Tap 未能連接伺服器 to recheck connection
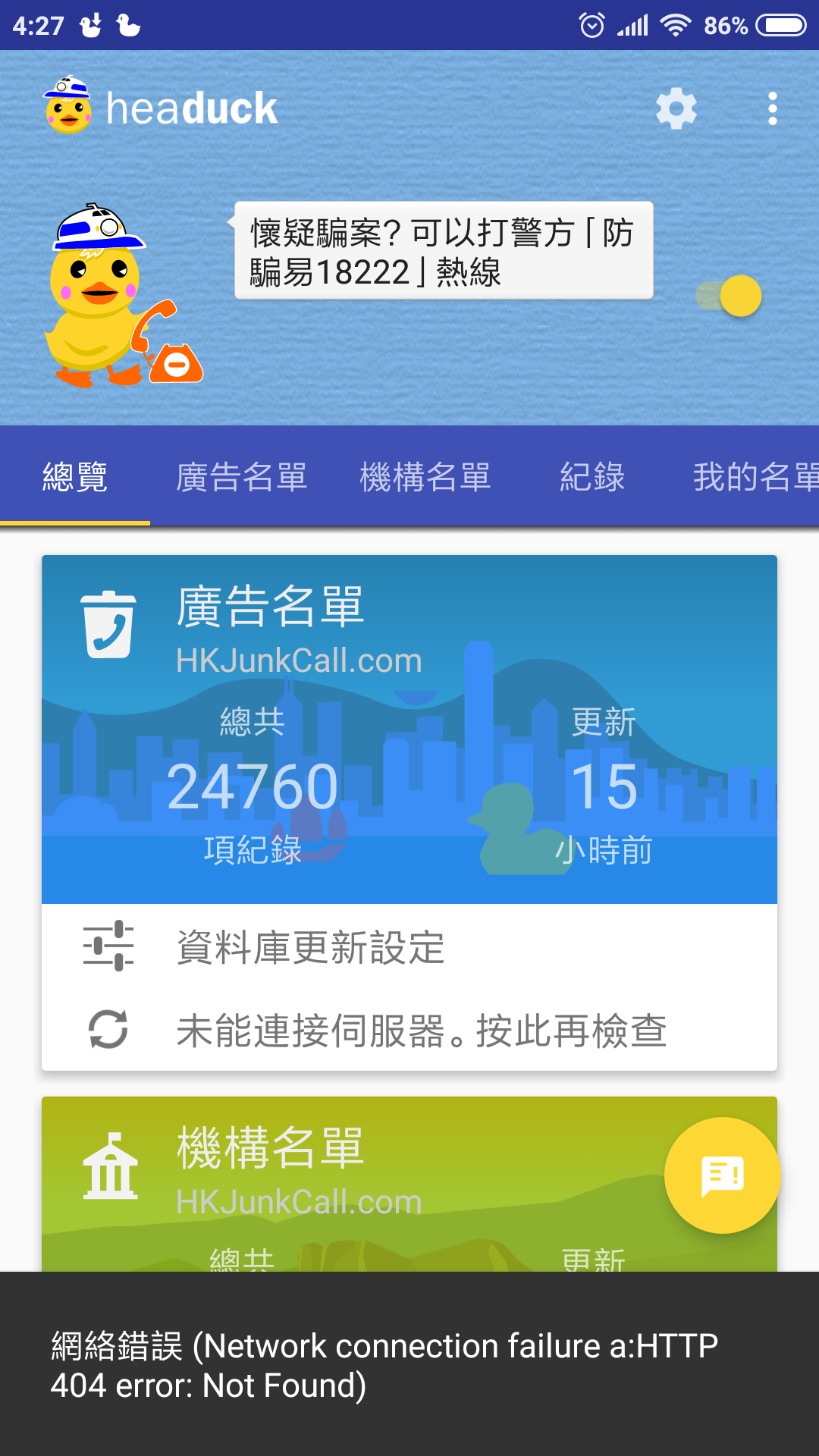Image resolution: width=819 pixels, height=1456 pixels. coord(409,1030)
